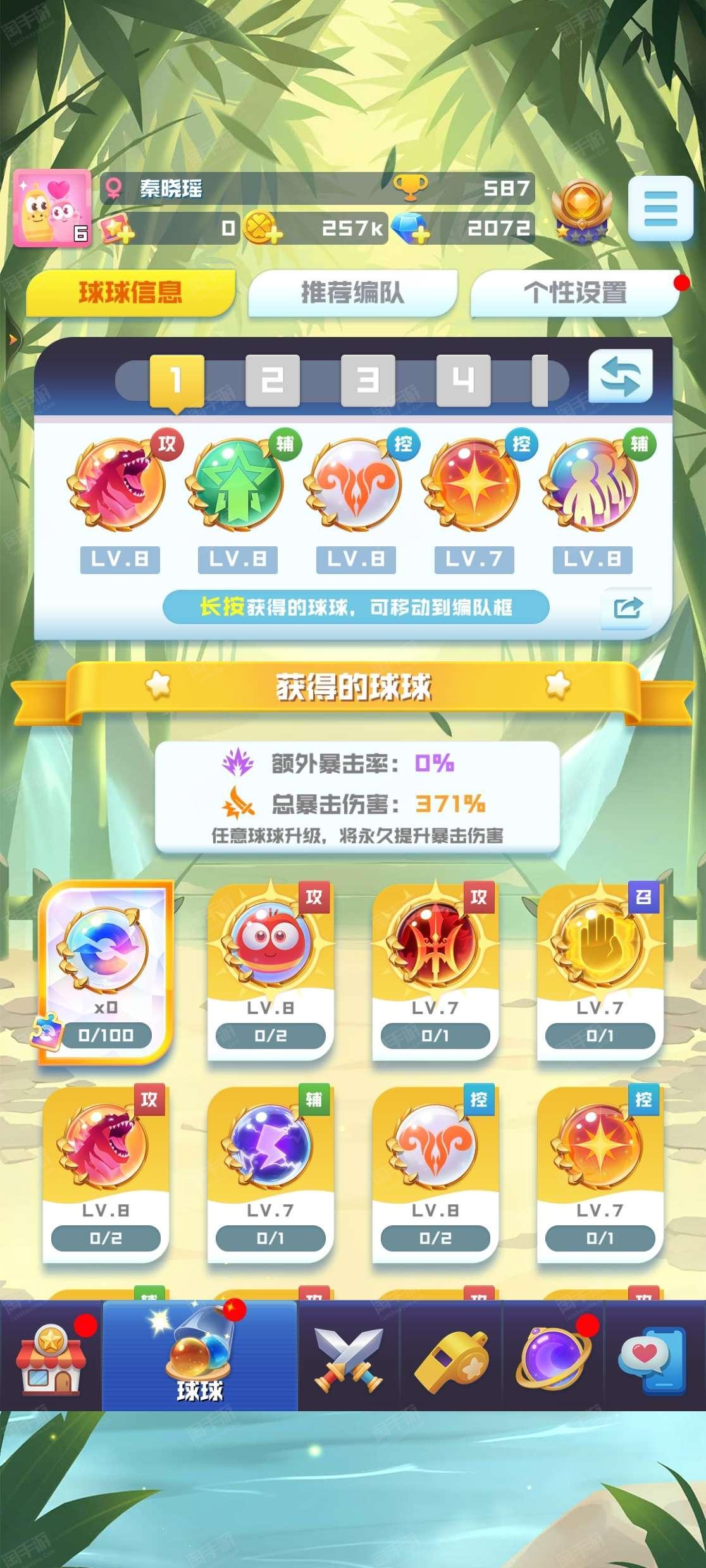Go to the shop tab
706x1568 pixels.
pyautogui.click(x=51, y=1356)
